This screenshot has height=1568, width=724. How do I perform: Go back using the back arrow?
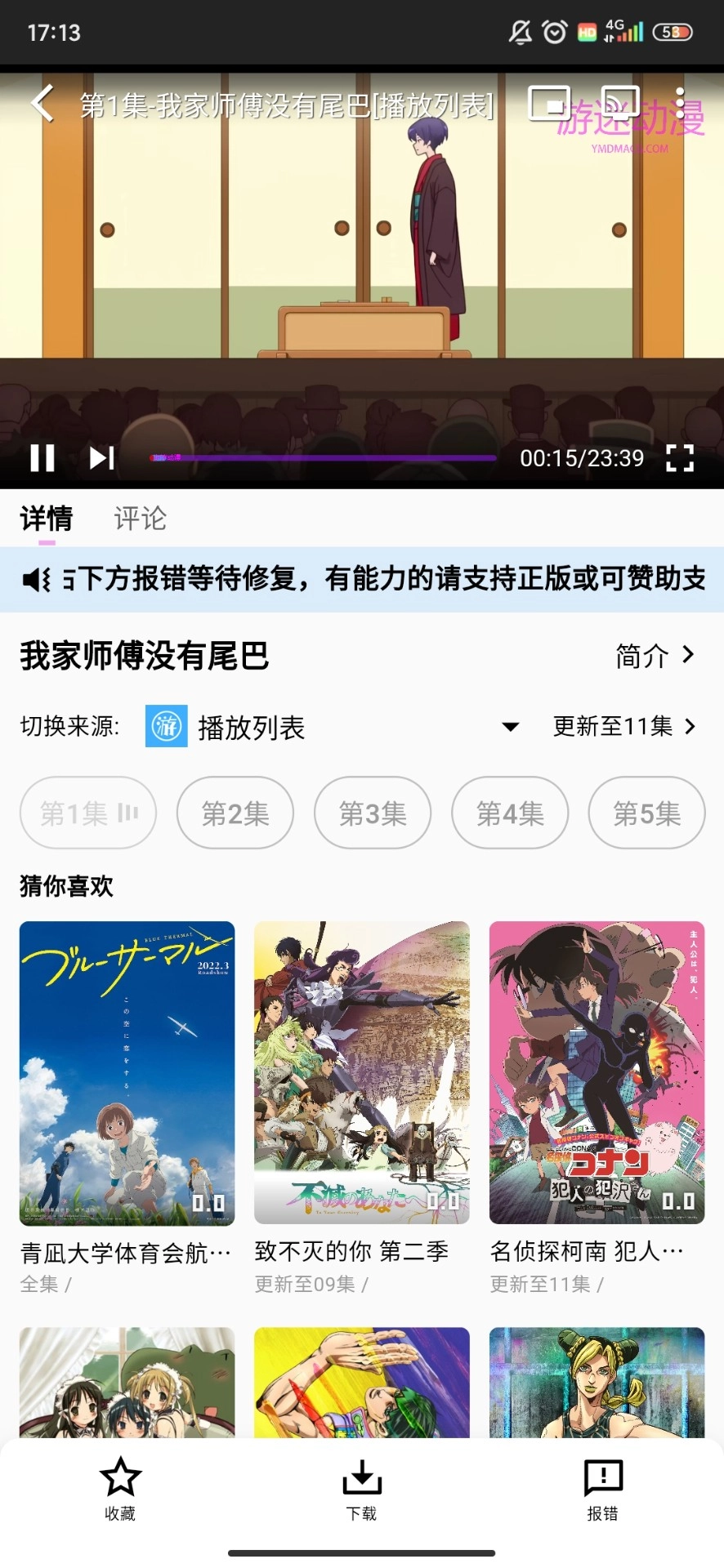pos(42,105)
